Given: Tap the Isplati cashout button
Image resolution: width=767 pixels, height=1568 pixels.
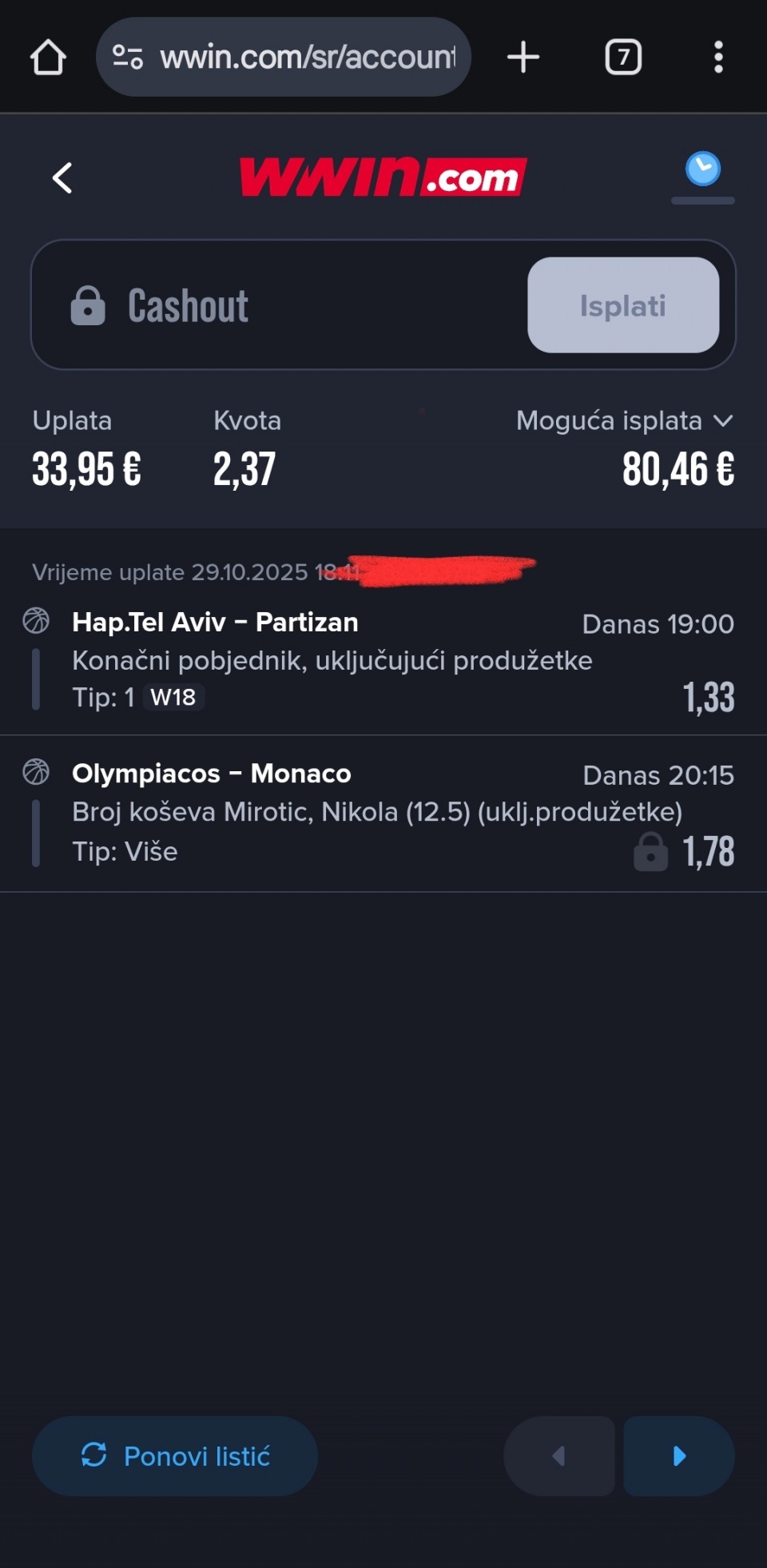Looking at the screenshot, I should 623,305.
